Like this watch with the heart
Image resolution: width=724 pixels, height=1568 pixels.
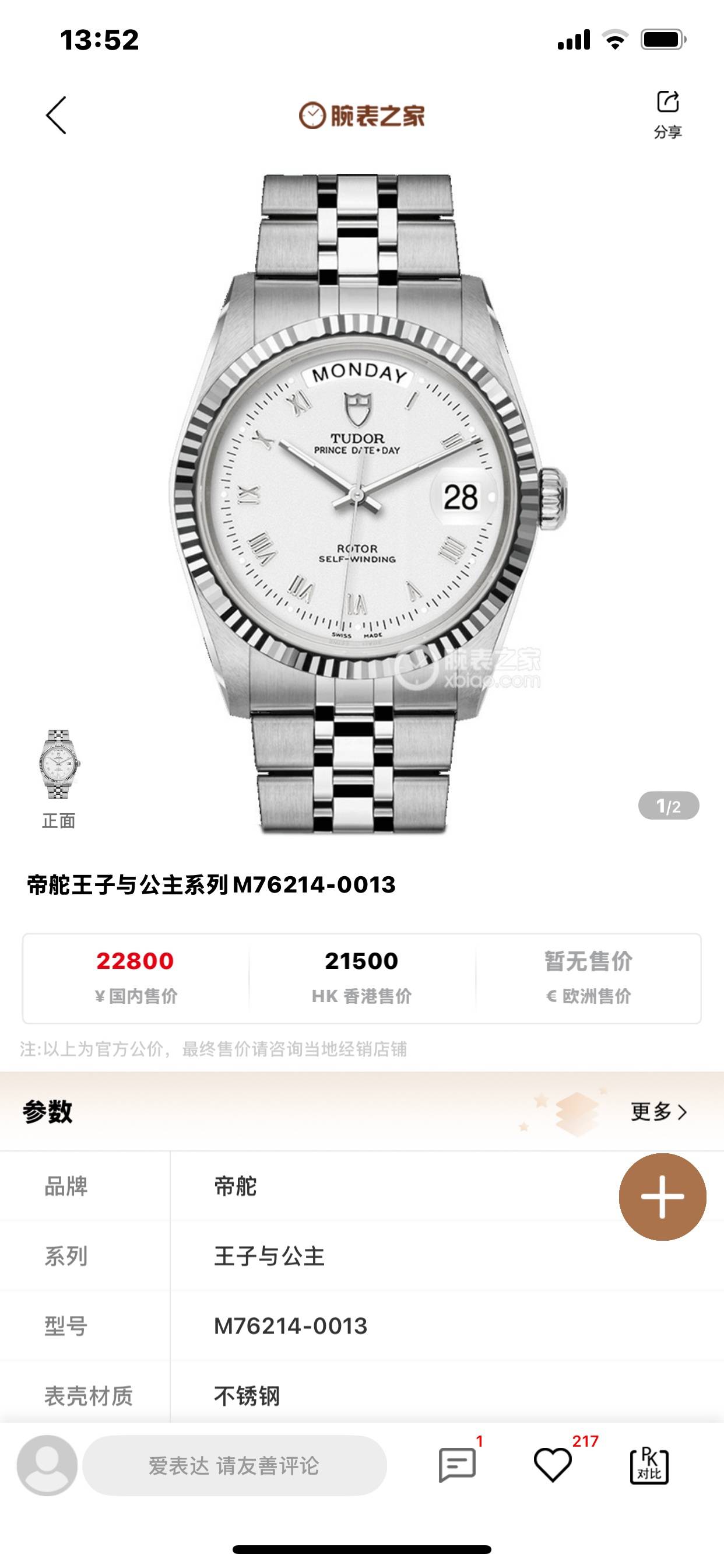553,1465
